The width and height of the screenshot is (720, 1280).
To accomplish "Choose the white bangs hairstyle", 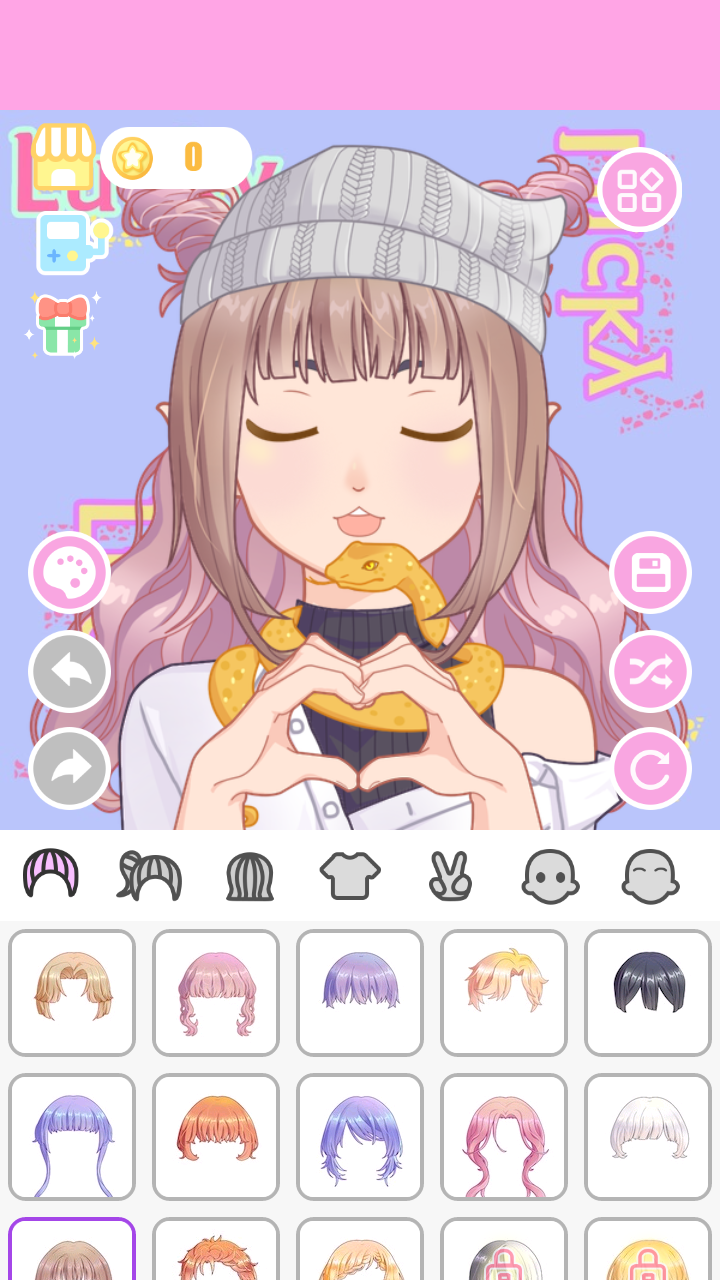I will pyautogui.click(x=648, y=1137).
